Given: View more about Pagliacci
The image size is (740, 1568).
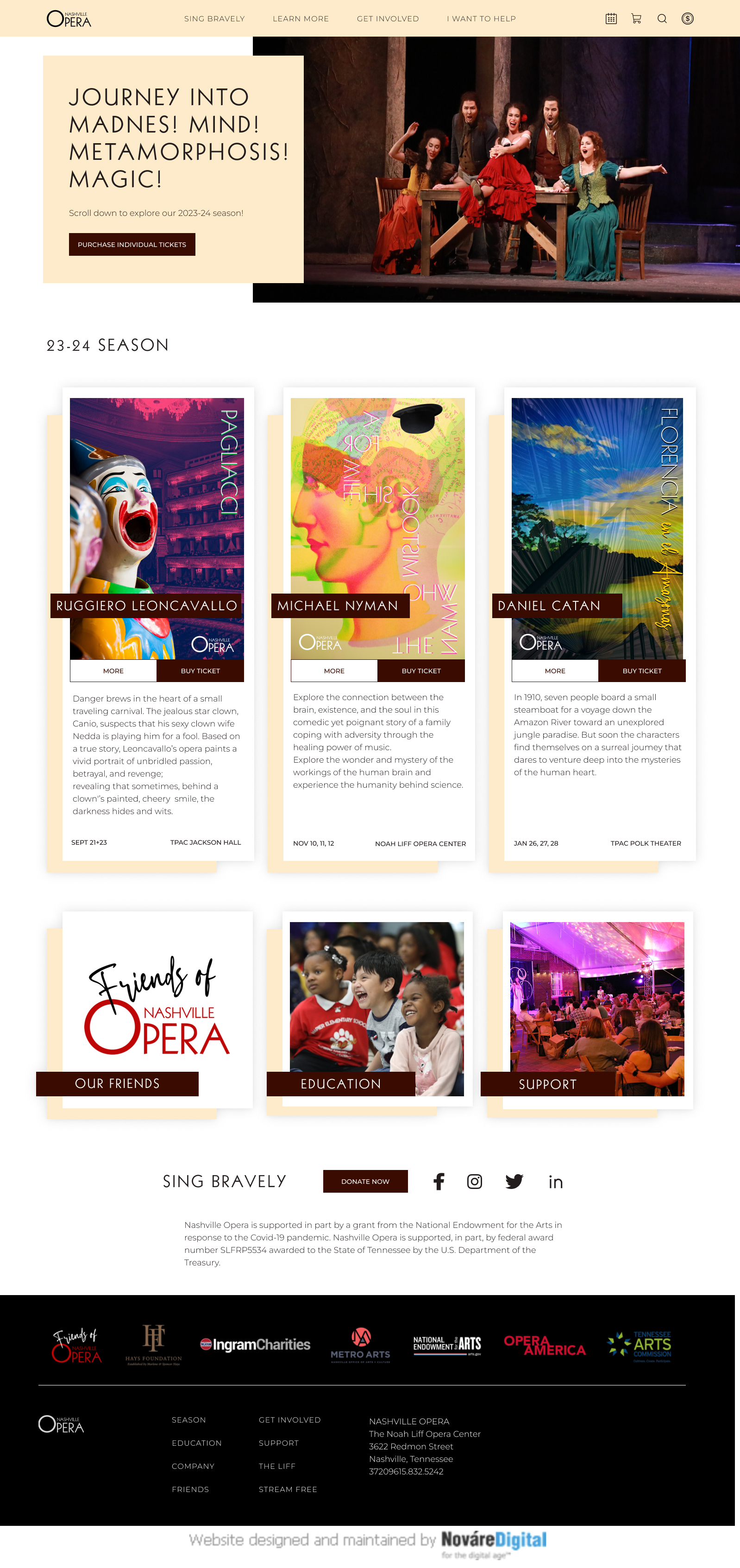Looking at the screenshot, I should coord(113,671).
